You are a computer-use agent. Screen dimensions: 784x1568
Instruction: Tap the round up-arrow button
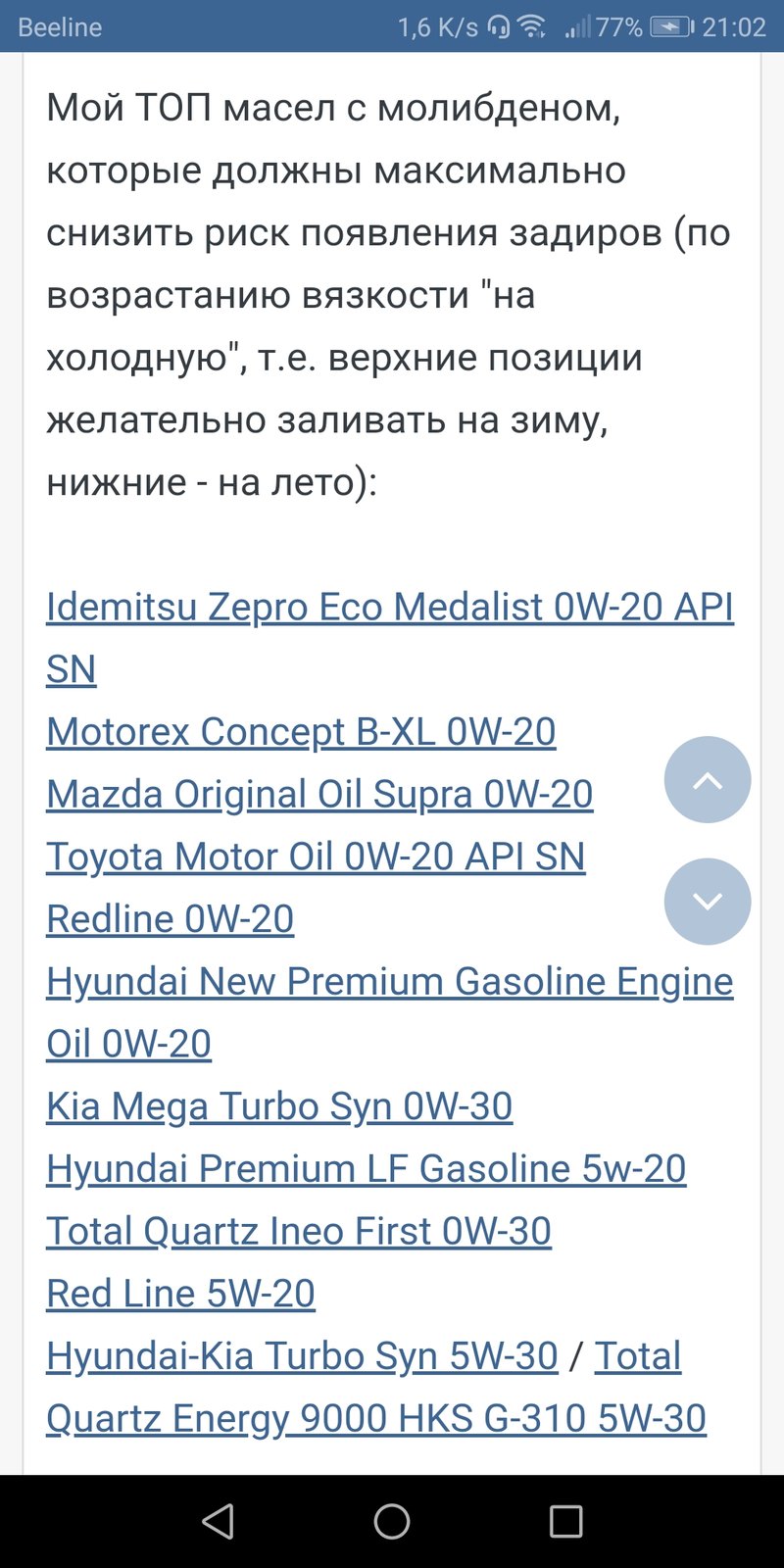[x=708, y=780]
